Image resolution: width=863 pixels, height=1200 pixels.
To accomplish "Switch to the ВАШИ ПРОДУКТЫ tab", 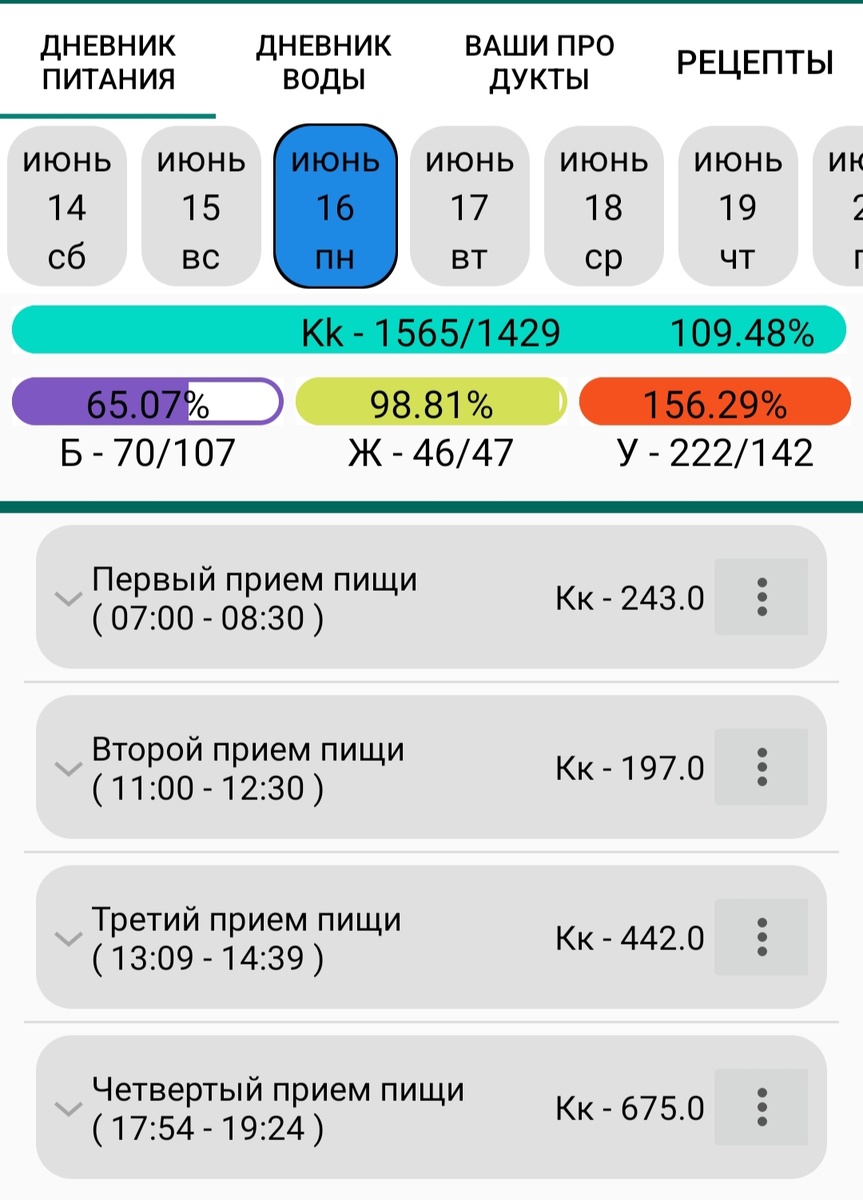I will (x=540, y=60).
